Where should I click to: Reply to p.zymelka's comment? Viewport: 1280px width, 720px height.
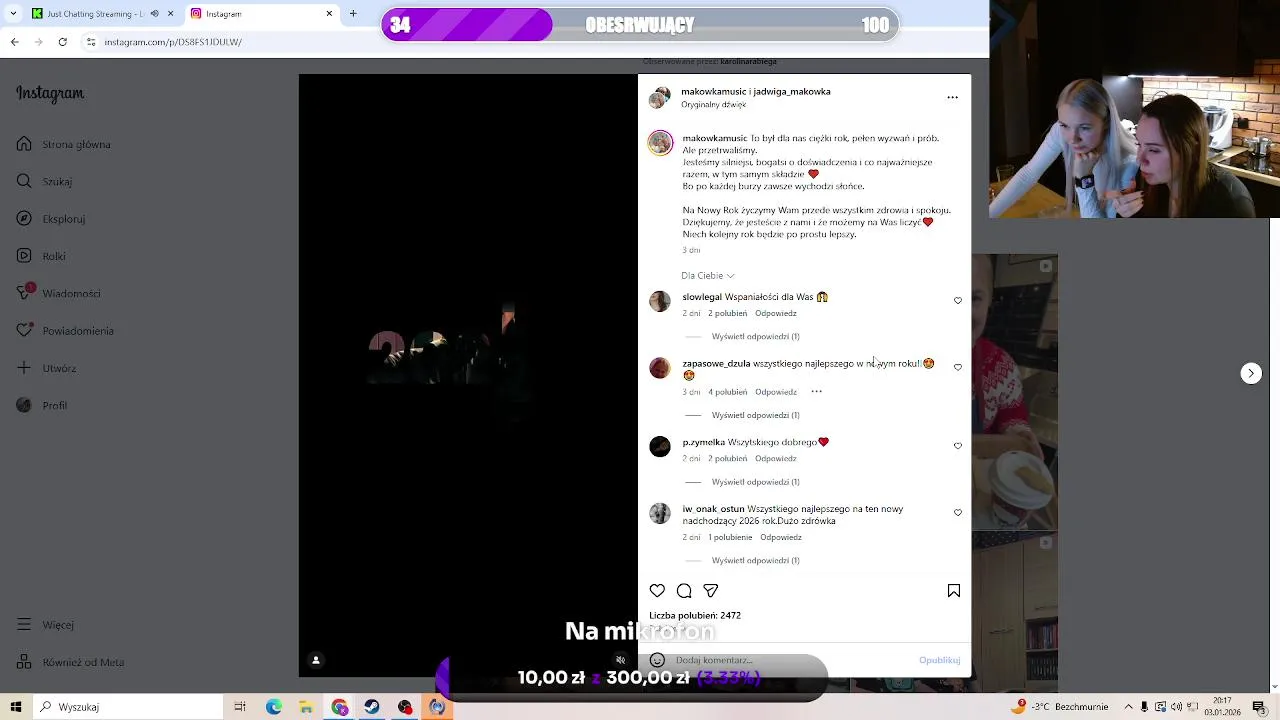tap(775, 458)
